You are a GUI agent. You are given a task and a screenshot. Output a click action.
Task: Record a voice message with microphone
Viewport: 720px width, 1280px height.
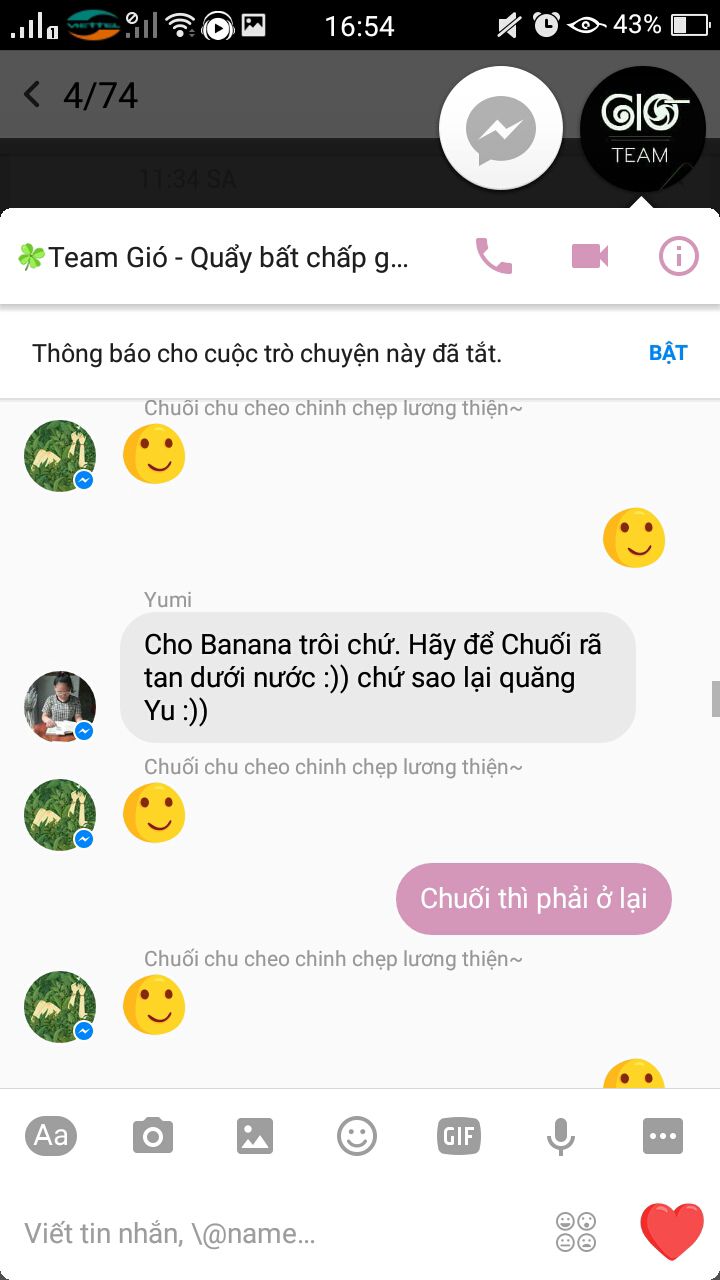pos(561,1136)
